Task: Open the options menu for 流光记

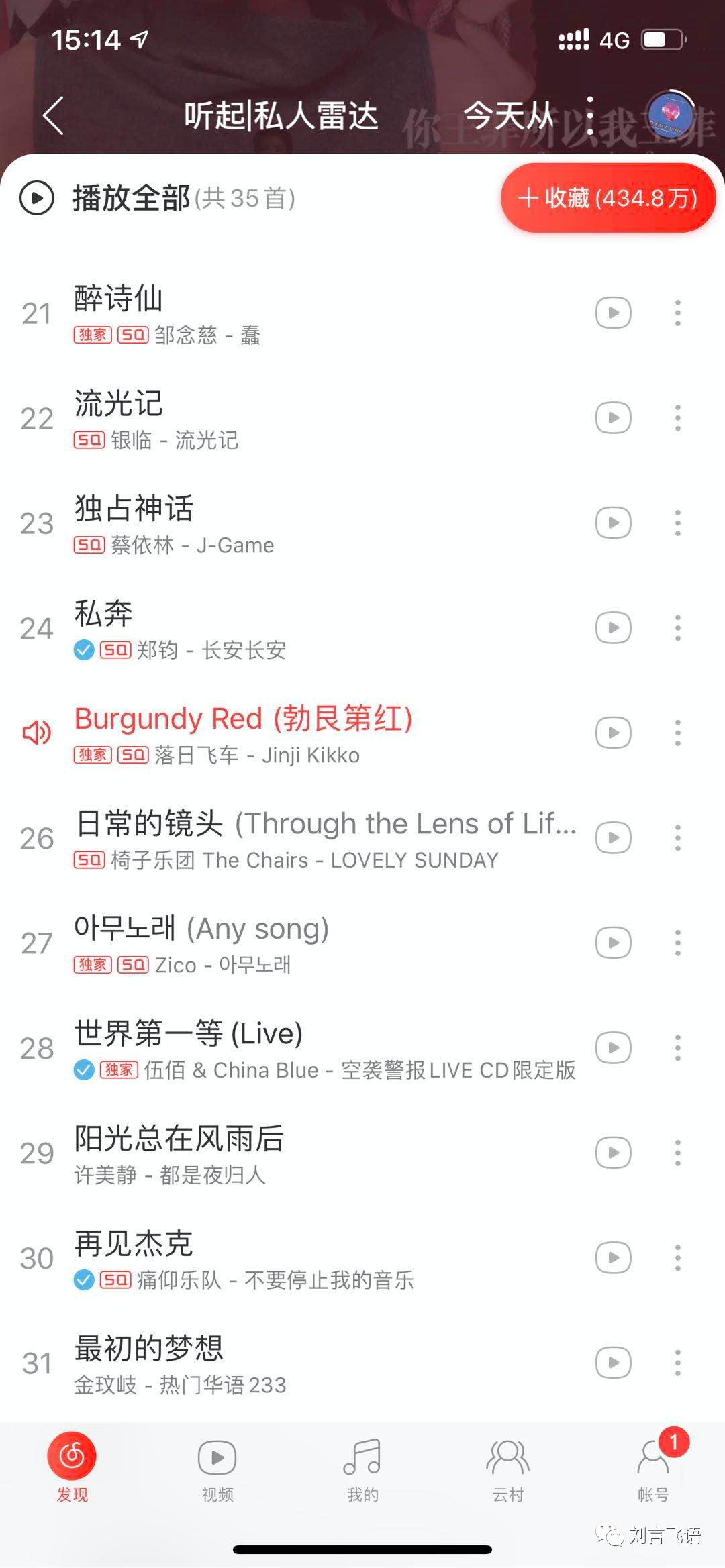Action: click(678, 418)
